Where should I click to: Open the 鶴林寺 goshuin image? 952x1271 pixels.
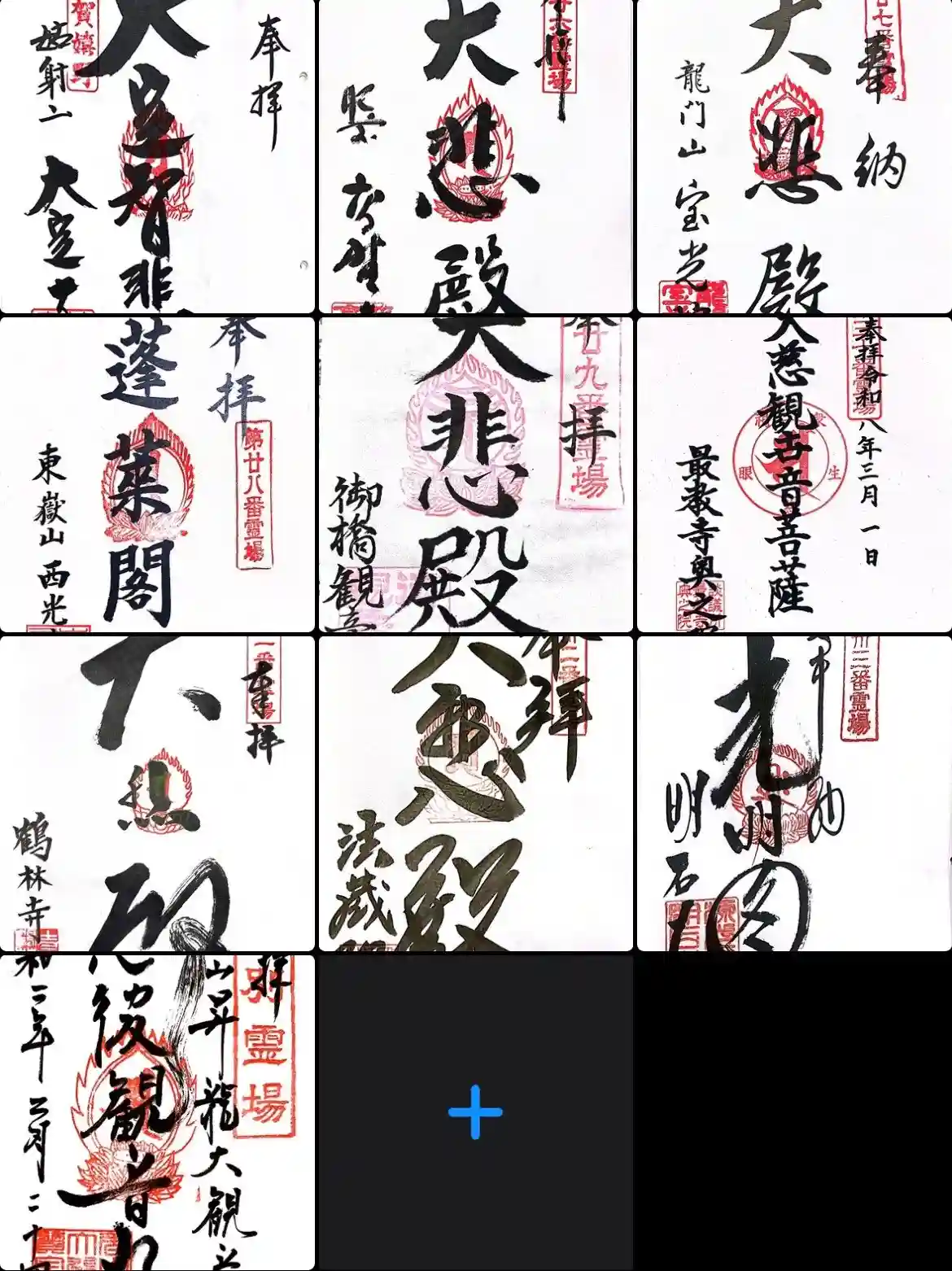pyautogui.click(x=157, y=793)
